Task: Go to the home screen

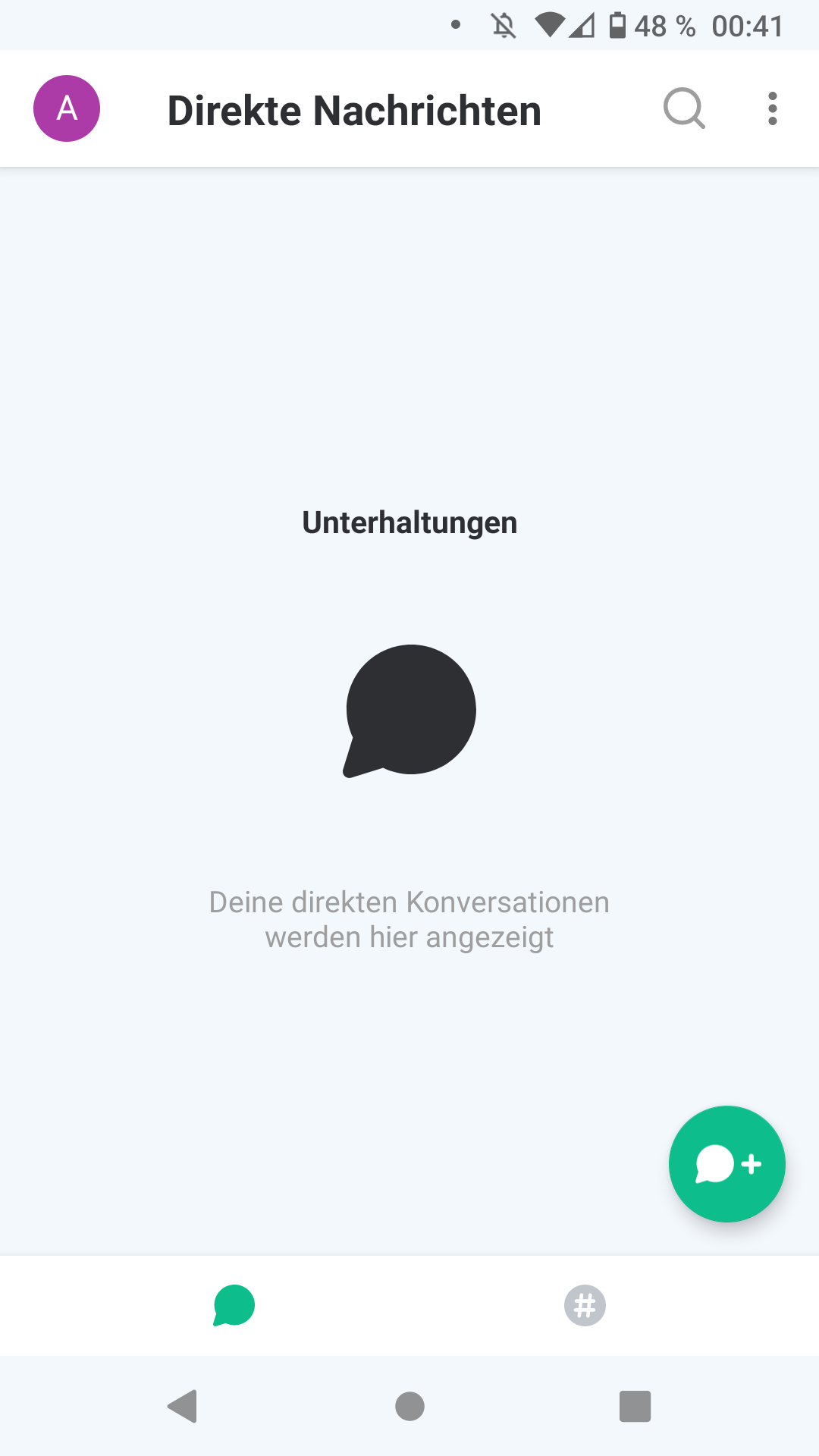Action: (409, 1407)
